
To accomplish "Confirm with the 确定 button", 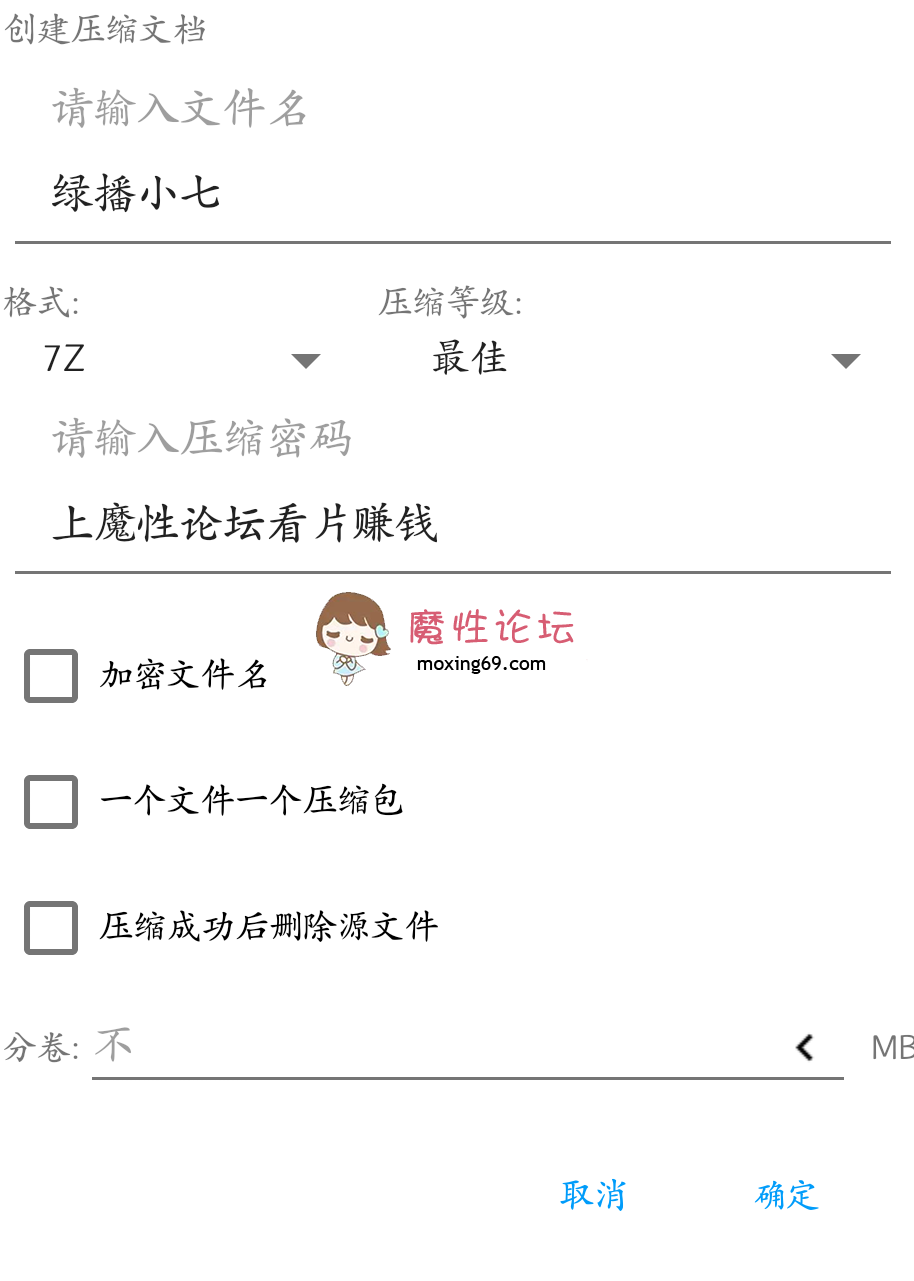I will pos(787,1195).
